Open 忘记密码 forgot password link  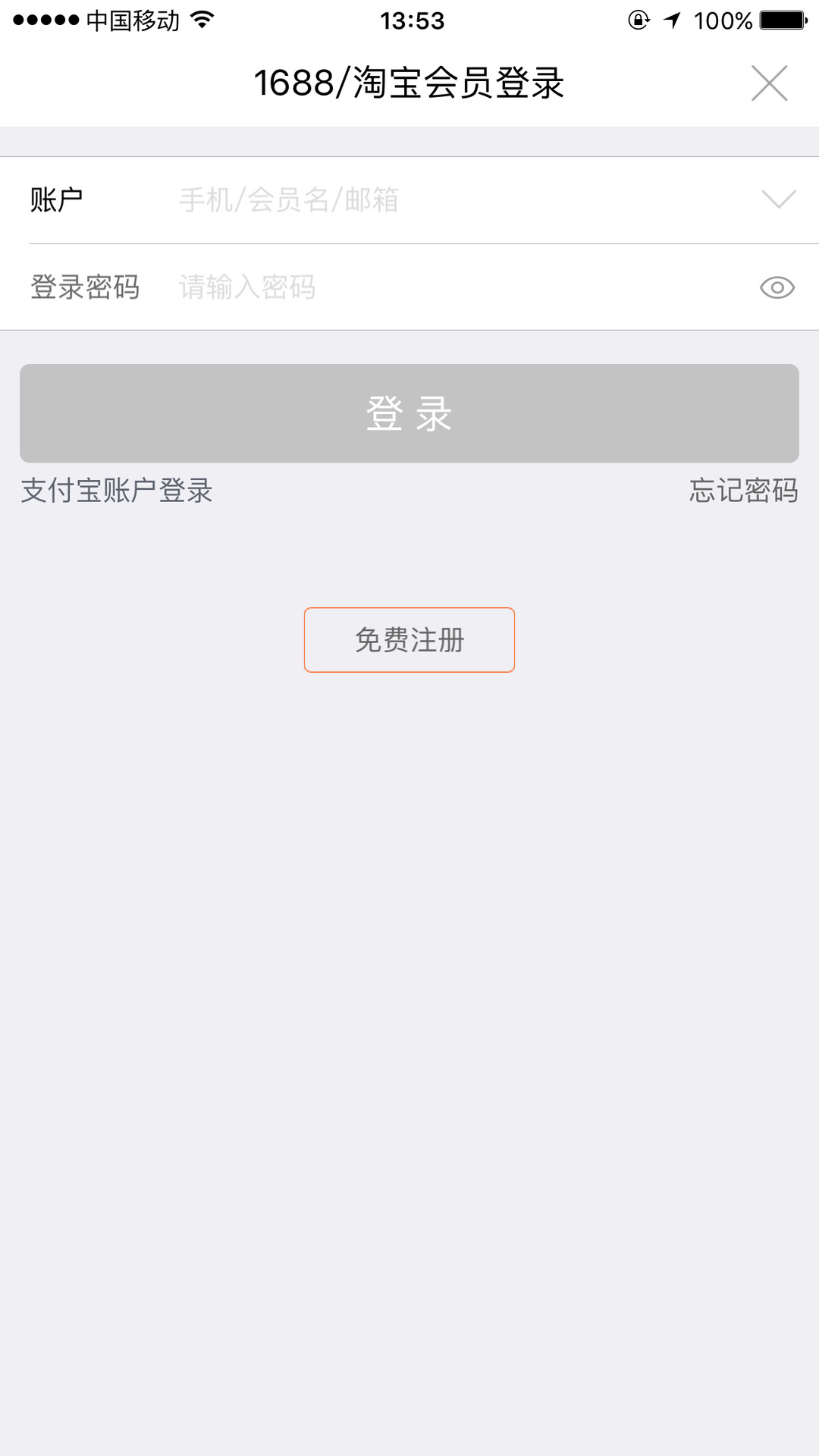click(x=743, y=491)
